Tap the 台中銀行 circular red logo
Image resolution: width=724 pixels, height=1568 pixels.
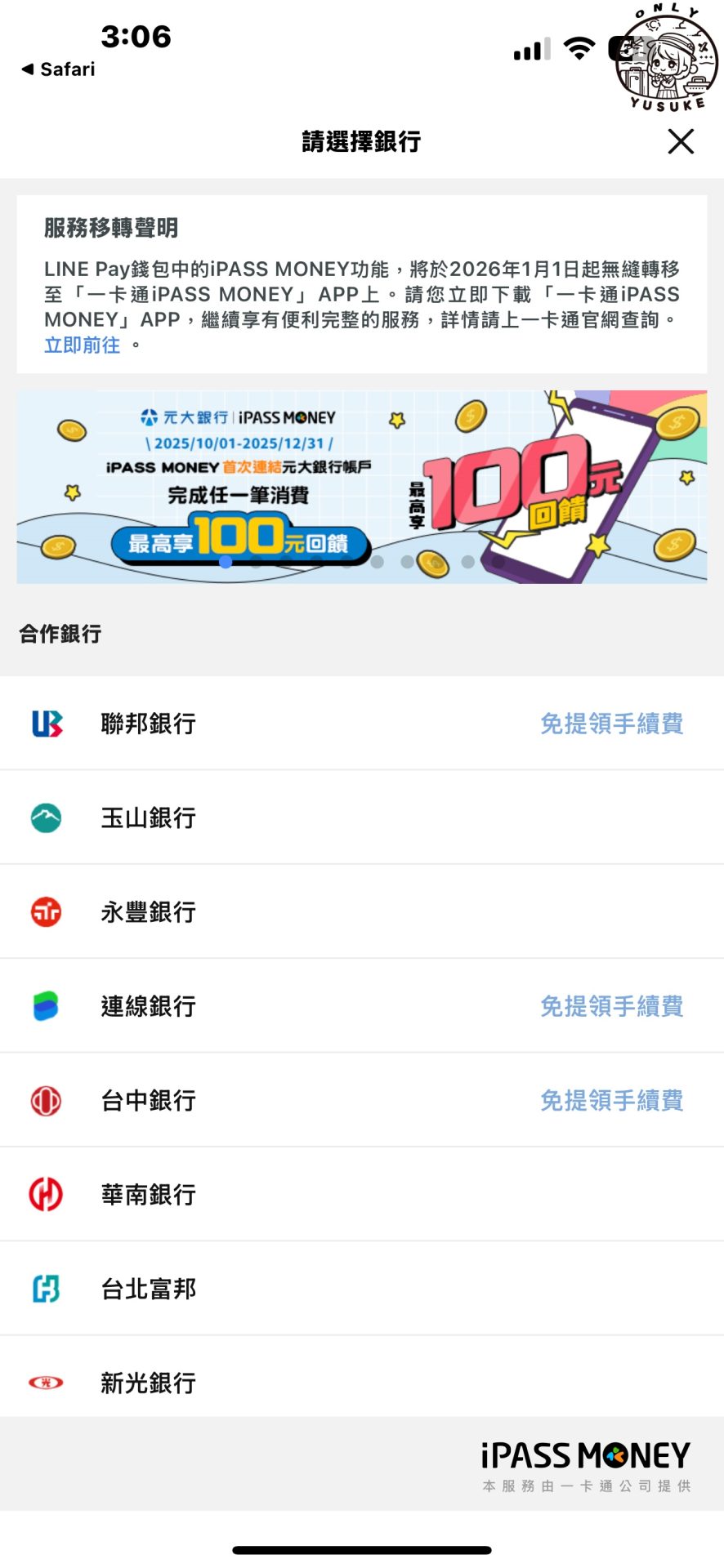click(x=47, y=1100)
